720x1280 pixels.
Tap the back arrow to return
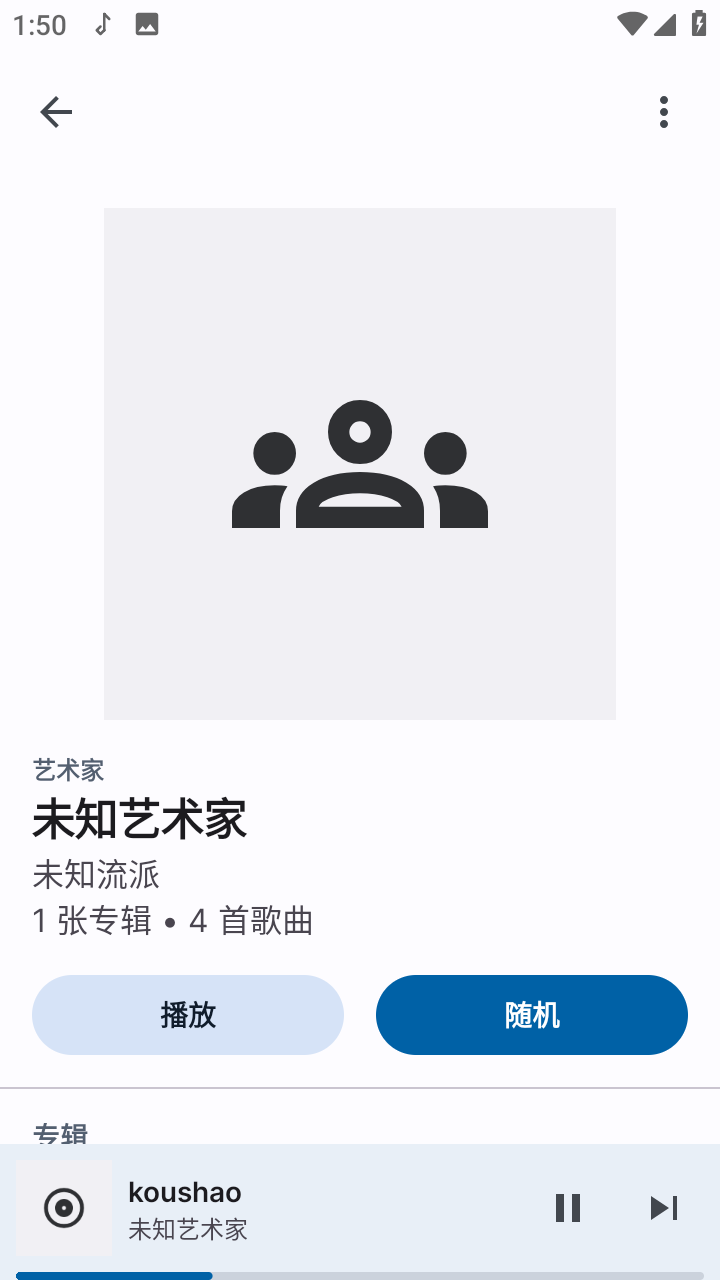pos(55,112)
